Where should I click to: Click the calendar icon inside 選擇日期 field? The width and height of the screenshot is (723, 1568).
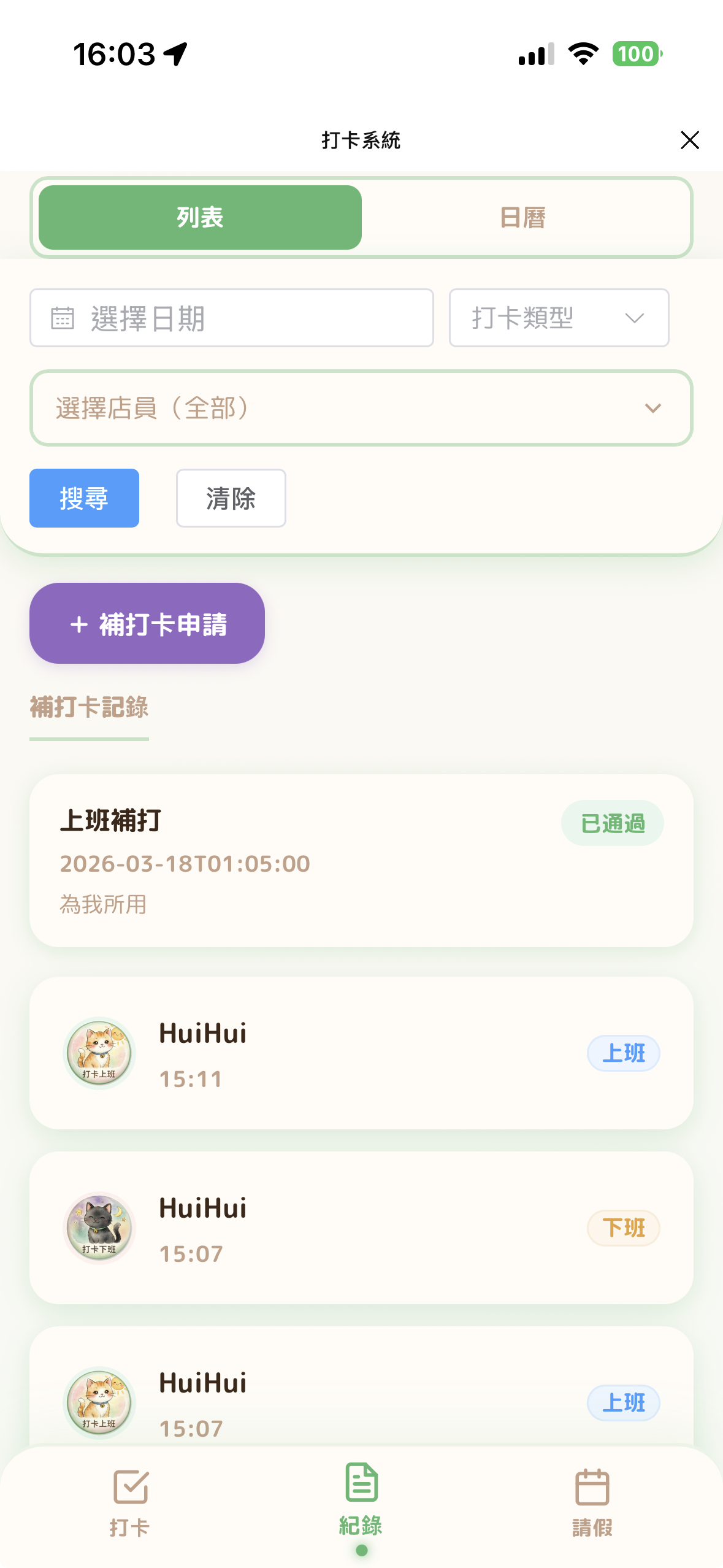pyautogui.click(x=63, y=317)
